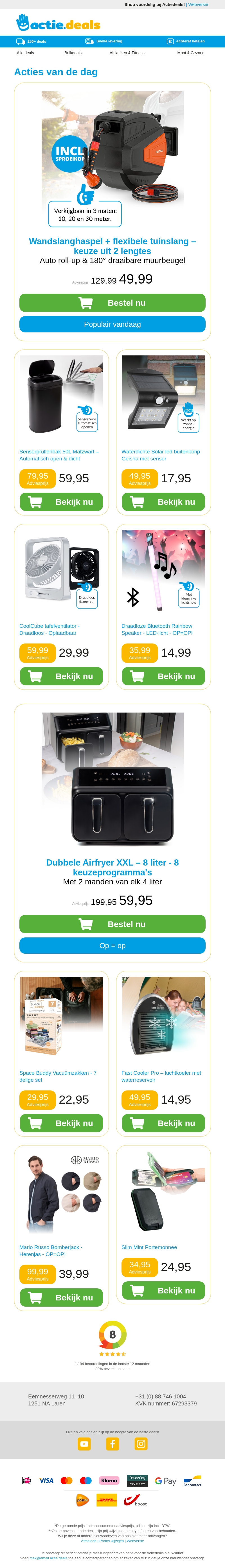
Task: Open the Instagram profile icon
Action: tap(141, 1444)
